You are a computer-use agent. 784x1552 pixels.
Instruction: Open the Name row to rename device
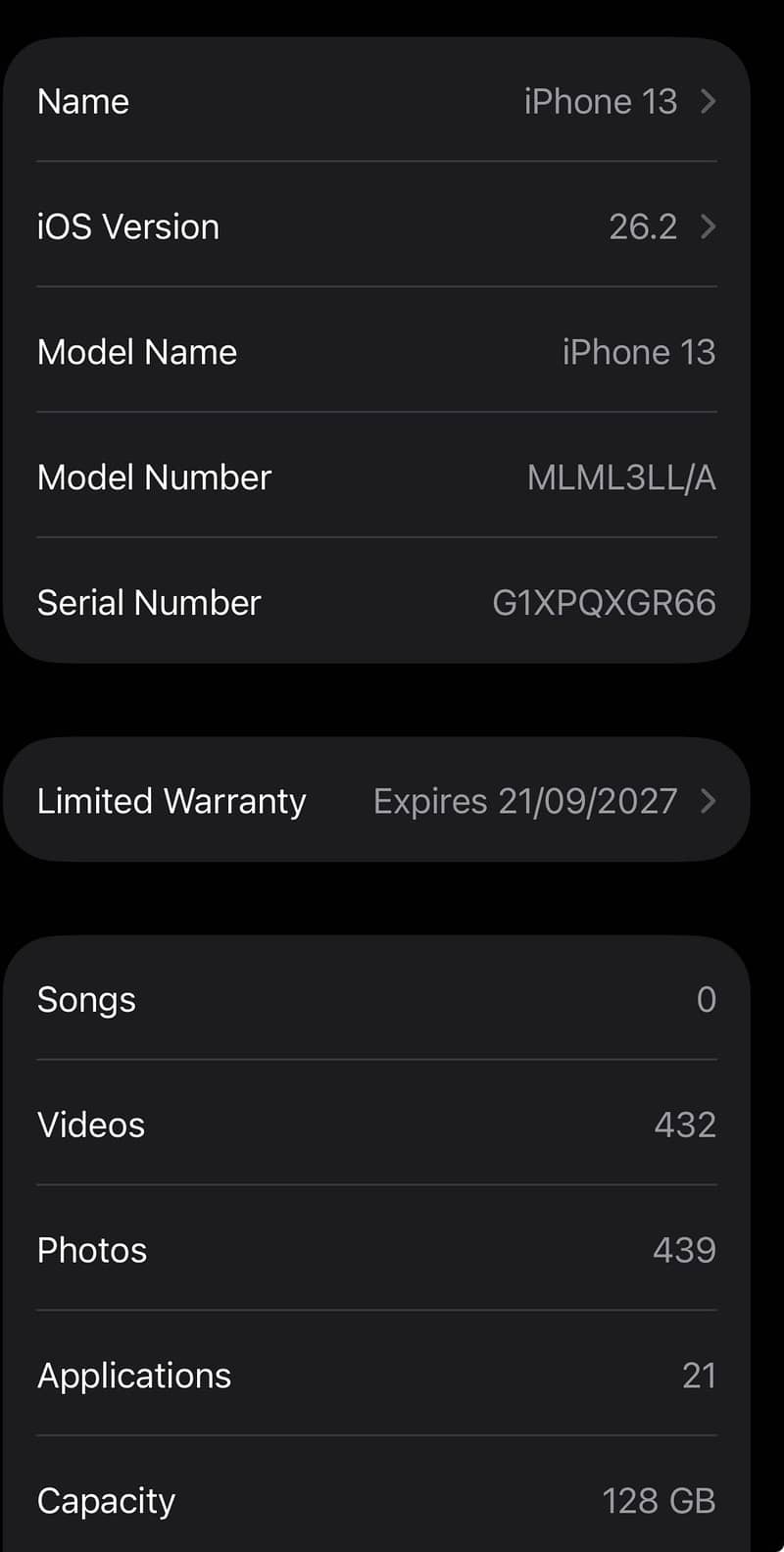coord(376,101)
